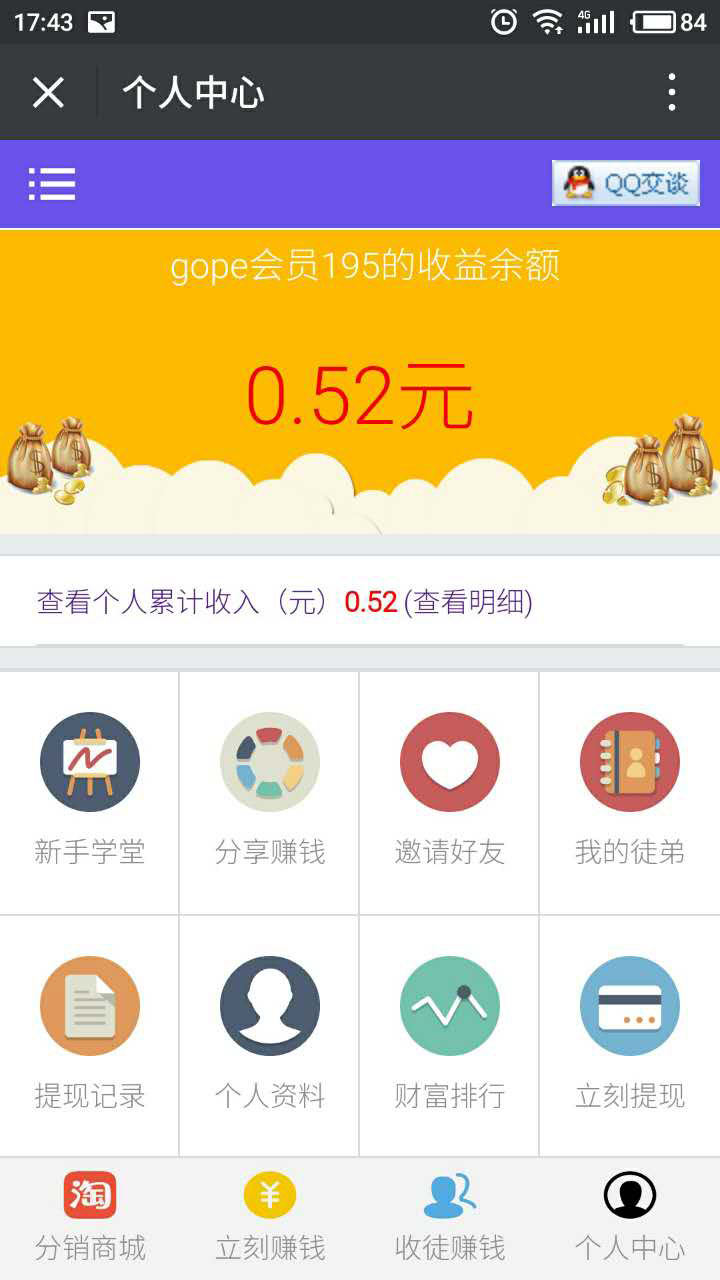Check the 财富排行 wealth ranking icon
Viewport: 720px width, 1280px height.
tap(450, 1006)
